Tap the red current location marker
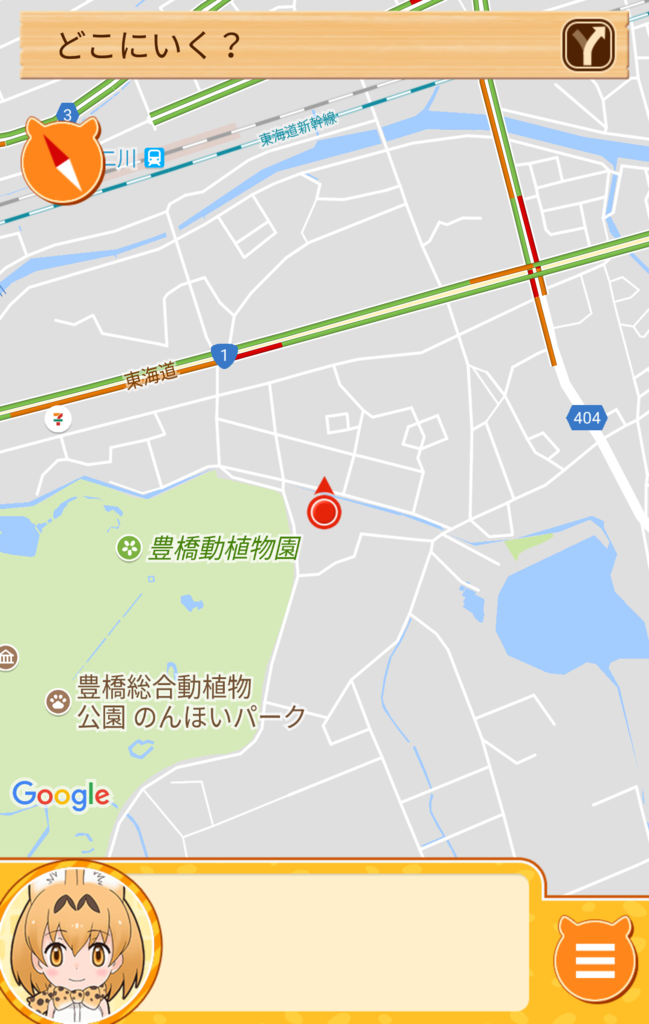Image resolution: width=649 pixels, height=1024 pixels. tap(324, 511)
